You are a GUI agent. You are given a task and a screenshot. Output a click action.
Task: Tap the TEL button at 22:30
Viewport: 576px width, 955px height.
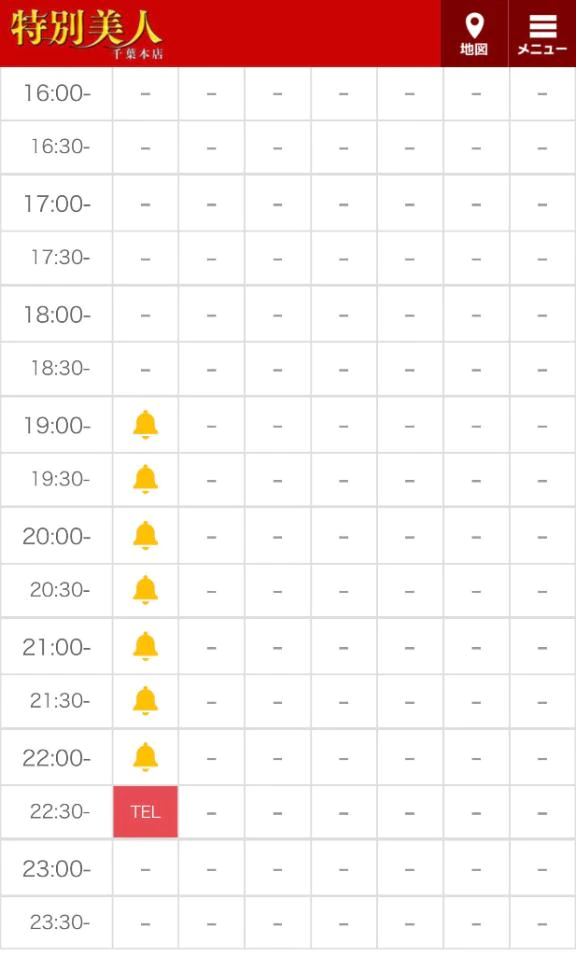click(x=146, y=812)
